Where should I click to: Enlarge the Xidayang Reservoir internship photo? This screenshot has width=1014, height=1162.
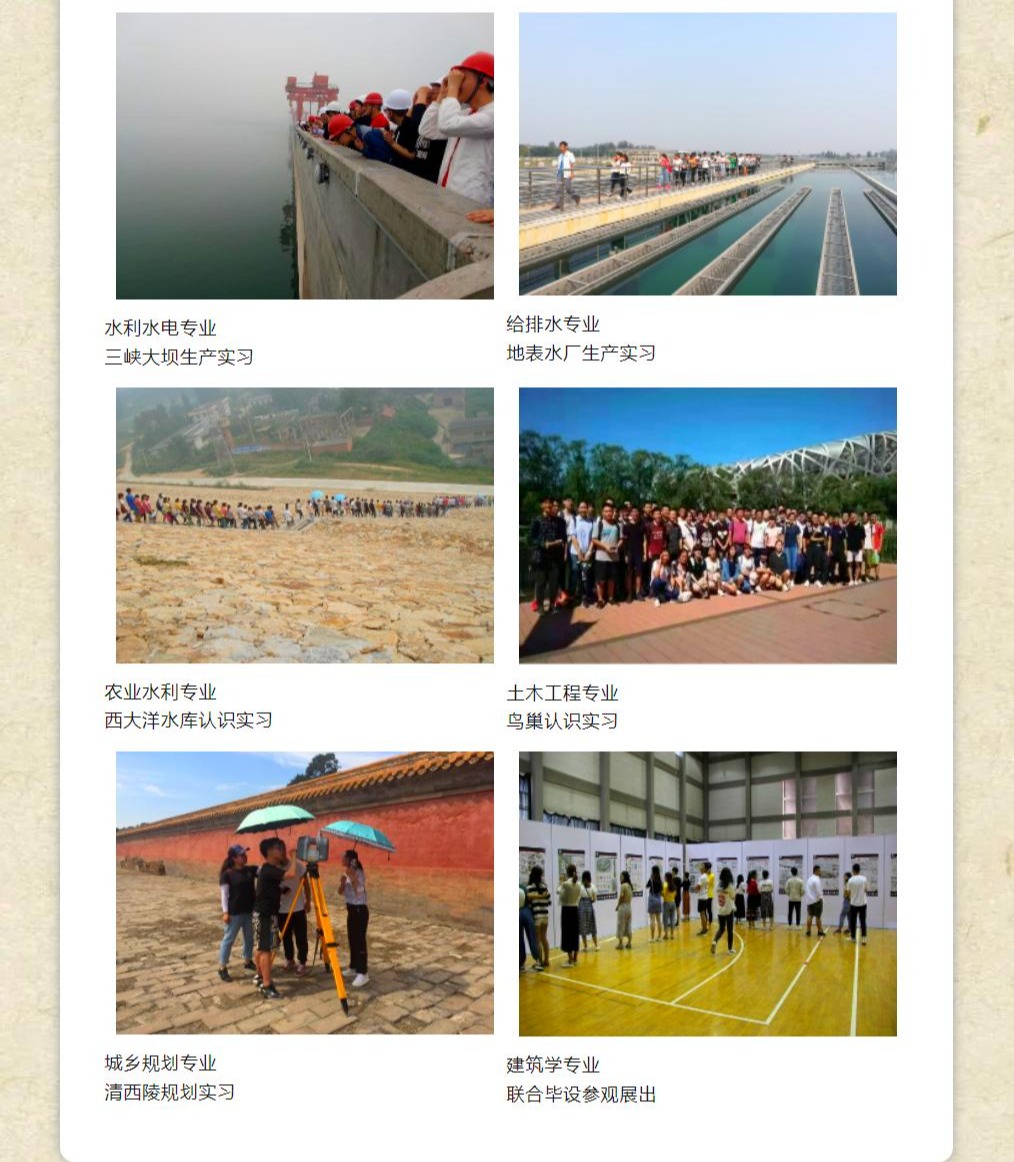pos(304,525)
